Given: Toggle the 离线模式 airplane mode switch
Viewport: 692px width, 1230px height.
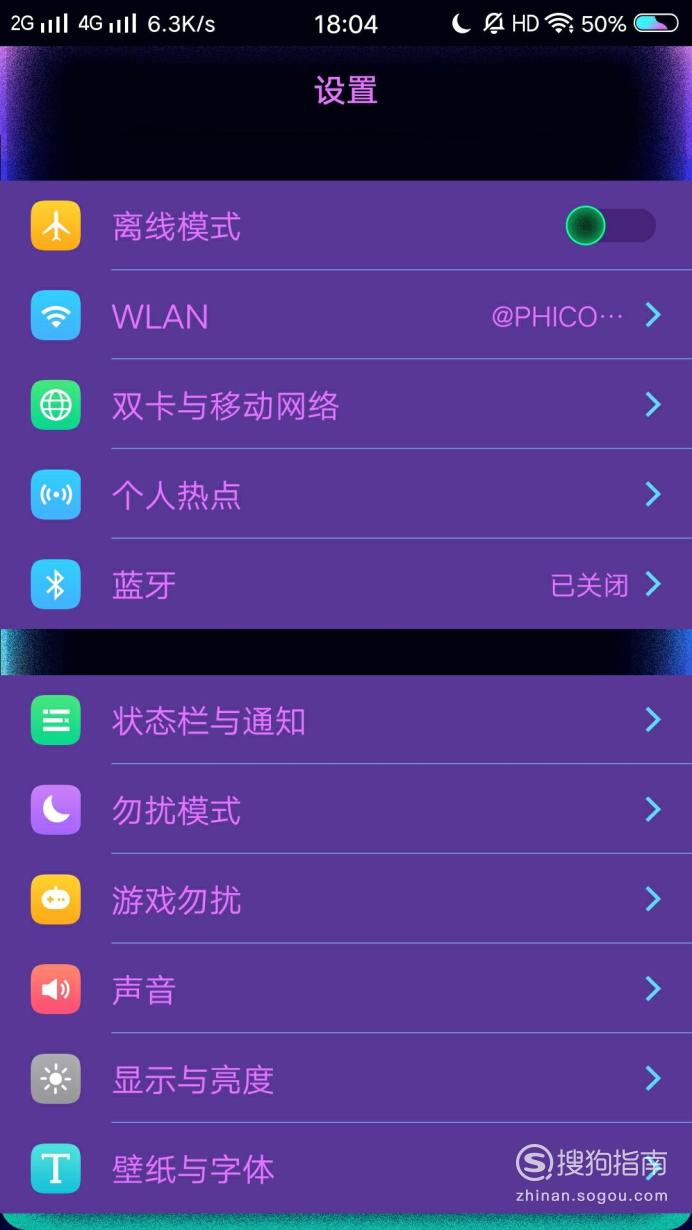Looking at the screenshot, I should coord(611,226).
